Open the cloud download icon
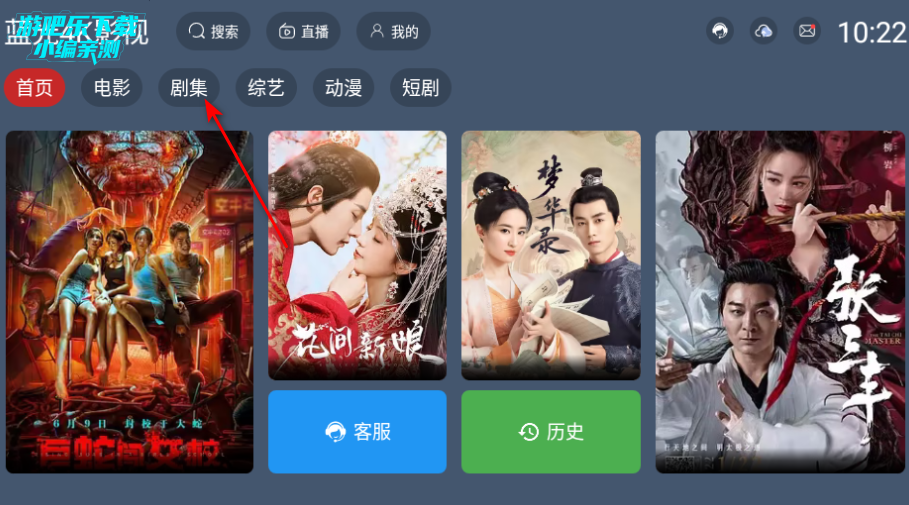The image size is (909, 505). [763, 31]
